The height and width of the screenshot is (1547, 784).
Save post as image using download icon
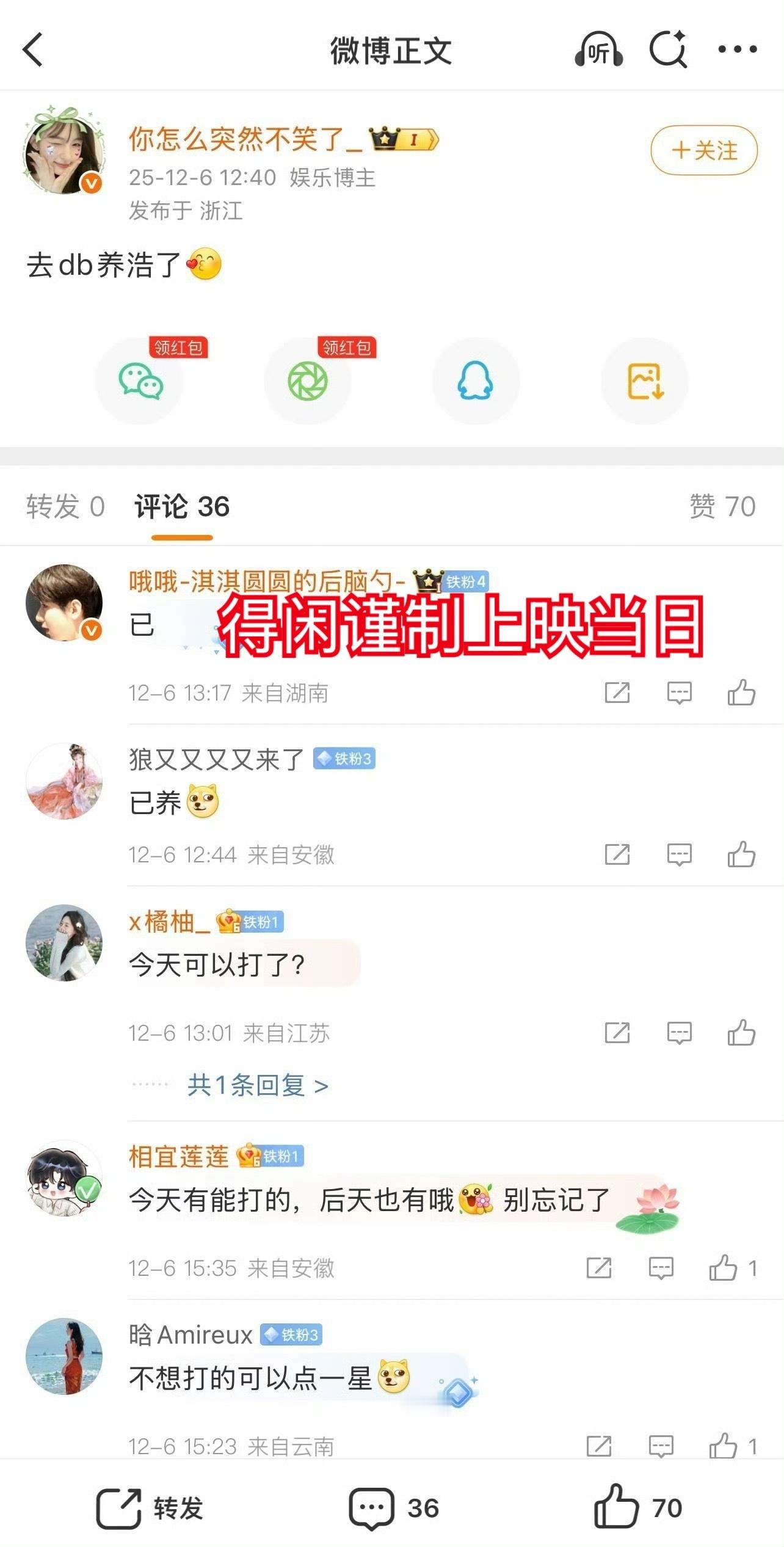pyautogui.click(x=644, y=381)
